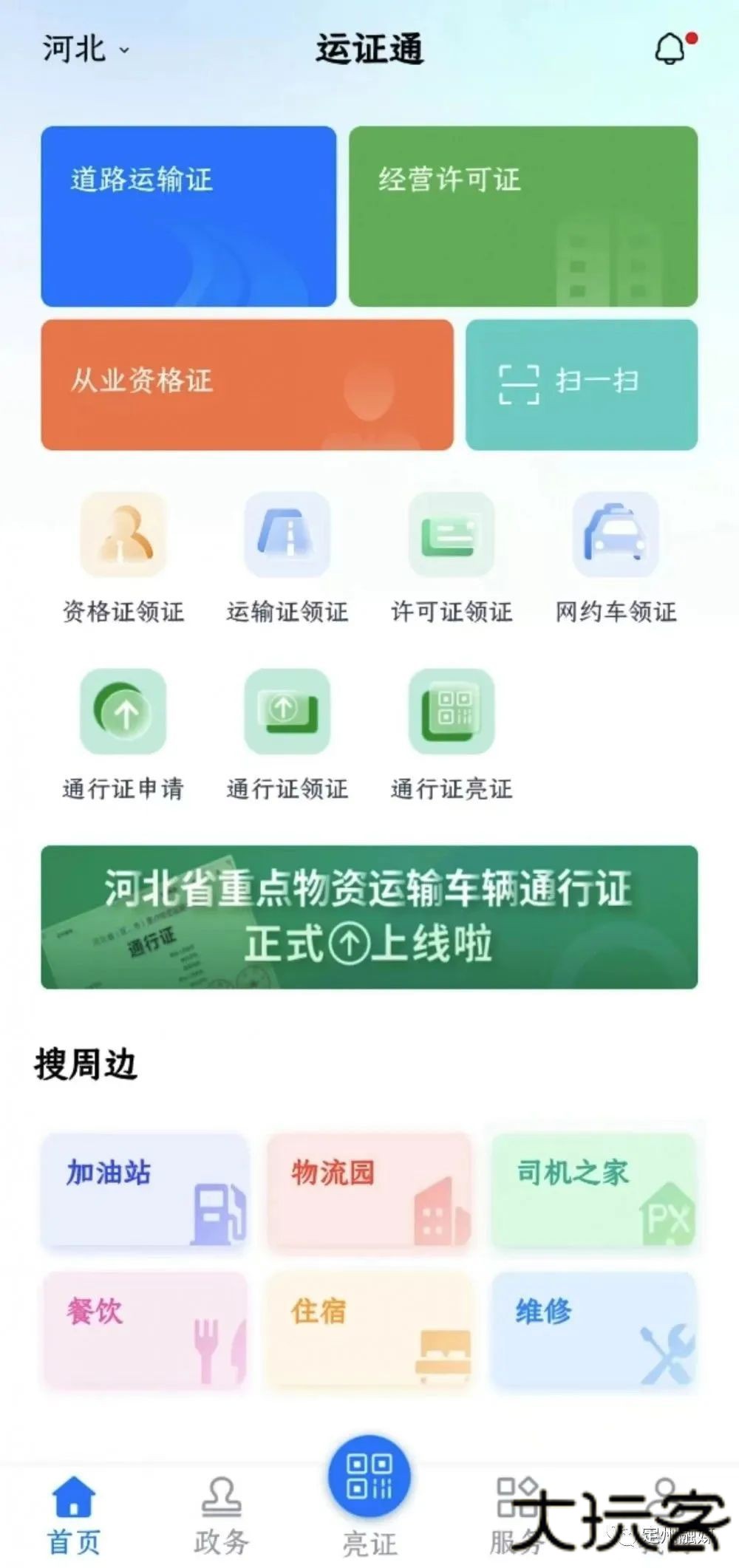Tap the center 亮证 QR button
Viewport: 739px width, 1568px height.
coord(369,1476)
